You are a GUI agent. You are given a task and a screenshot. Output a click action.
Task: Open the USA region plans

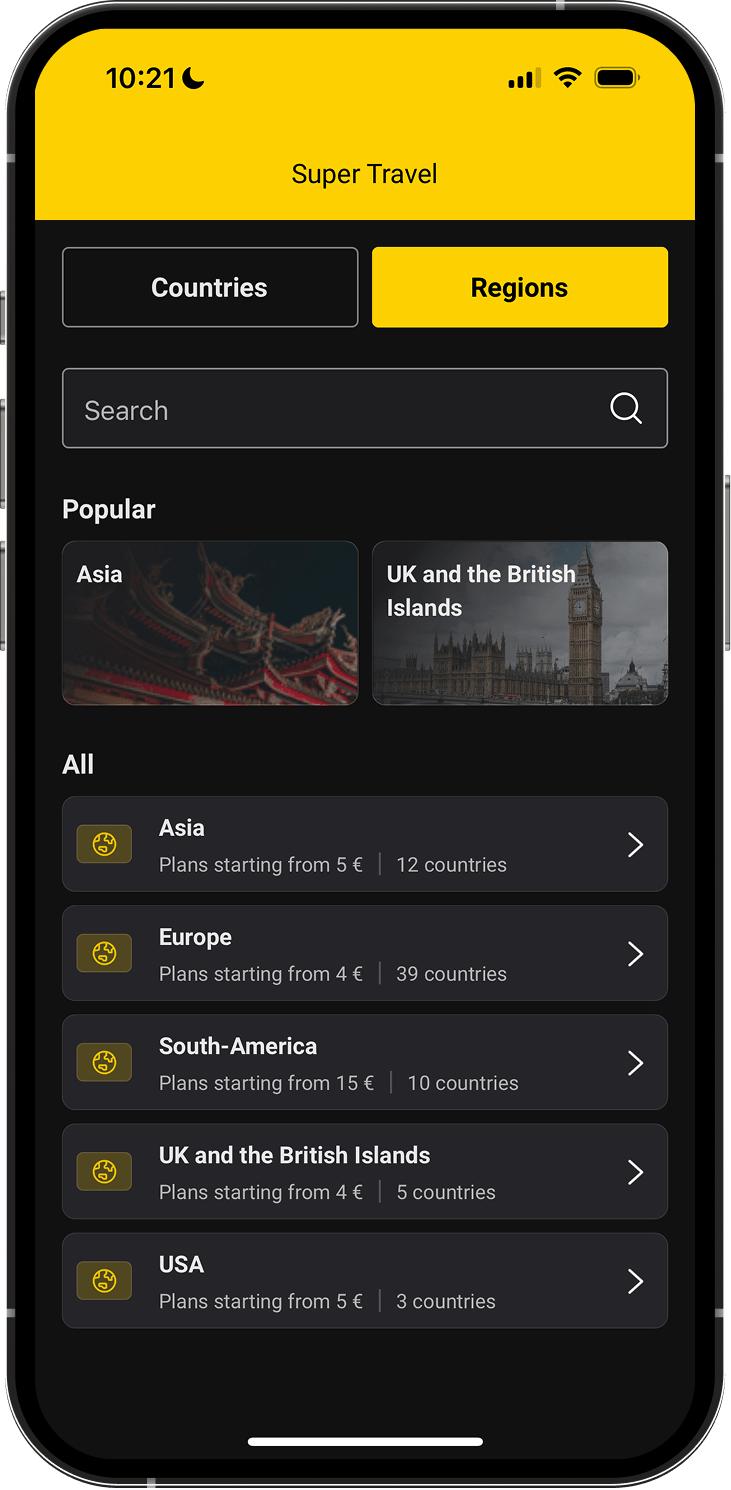tap(364, 1280)
